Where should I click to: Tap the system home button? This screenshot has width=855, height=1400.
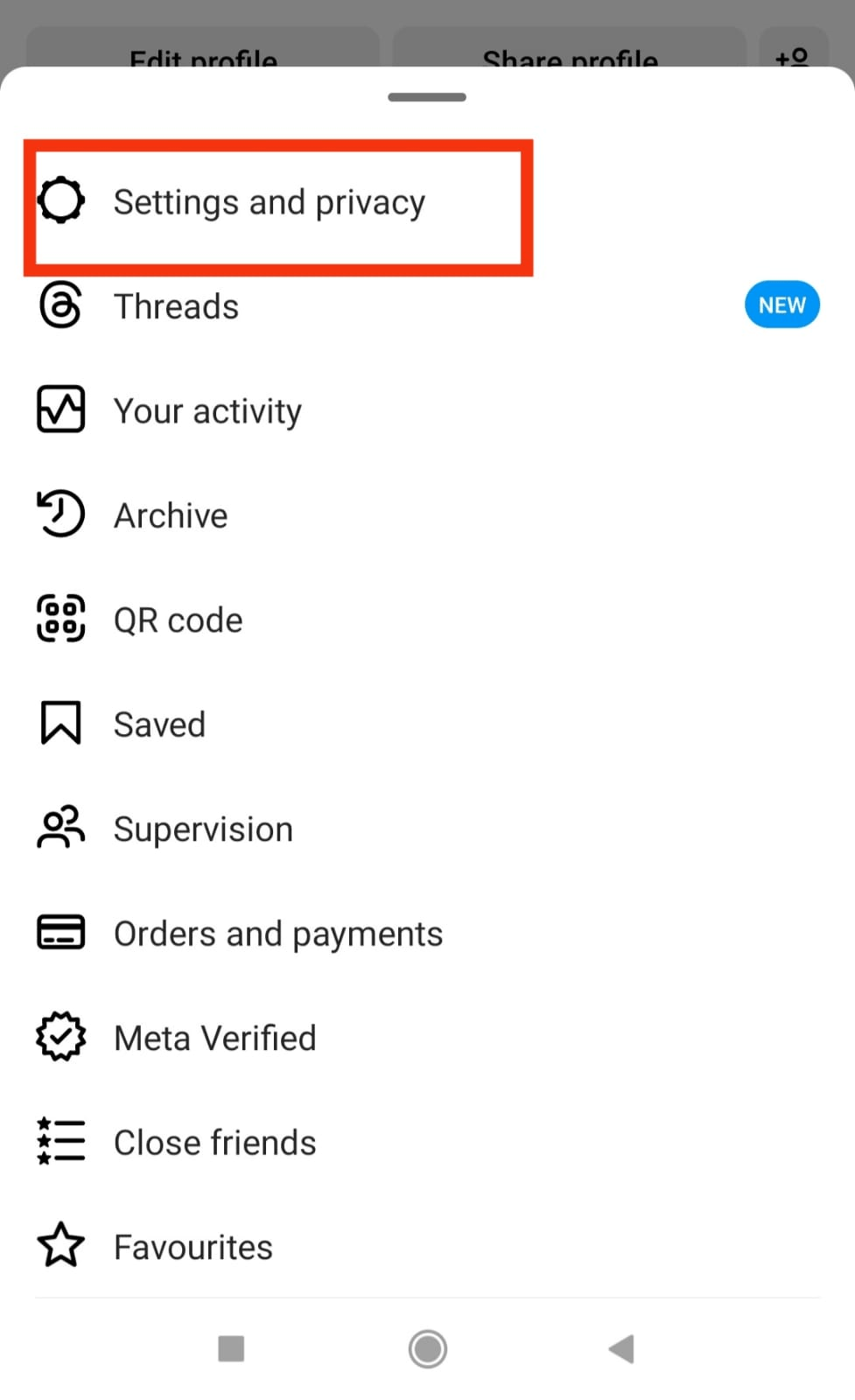click(427, 1348)
